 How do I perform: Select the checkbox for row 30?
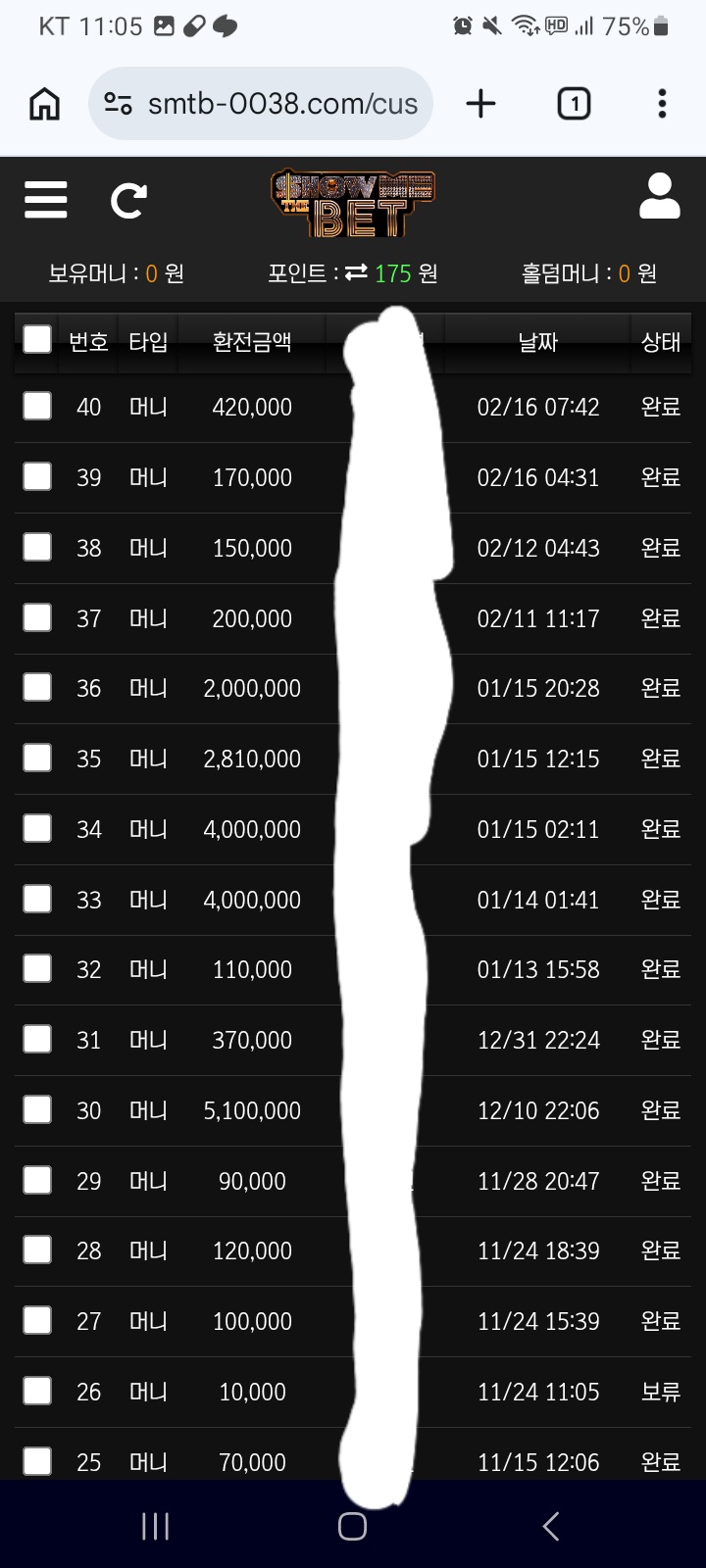click(37, 1109)
